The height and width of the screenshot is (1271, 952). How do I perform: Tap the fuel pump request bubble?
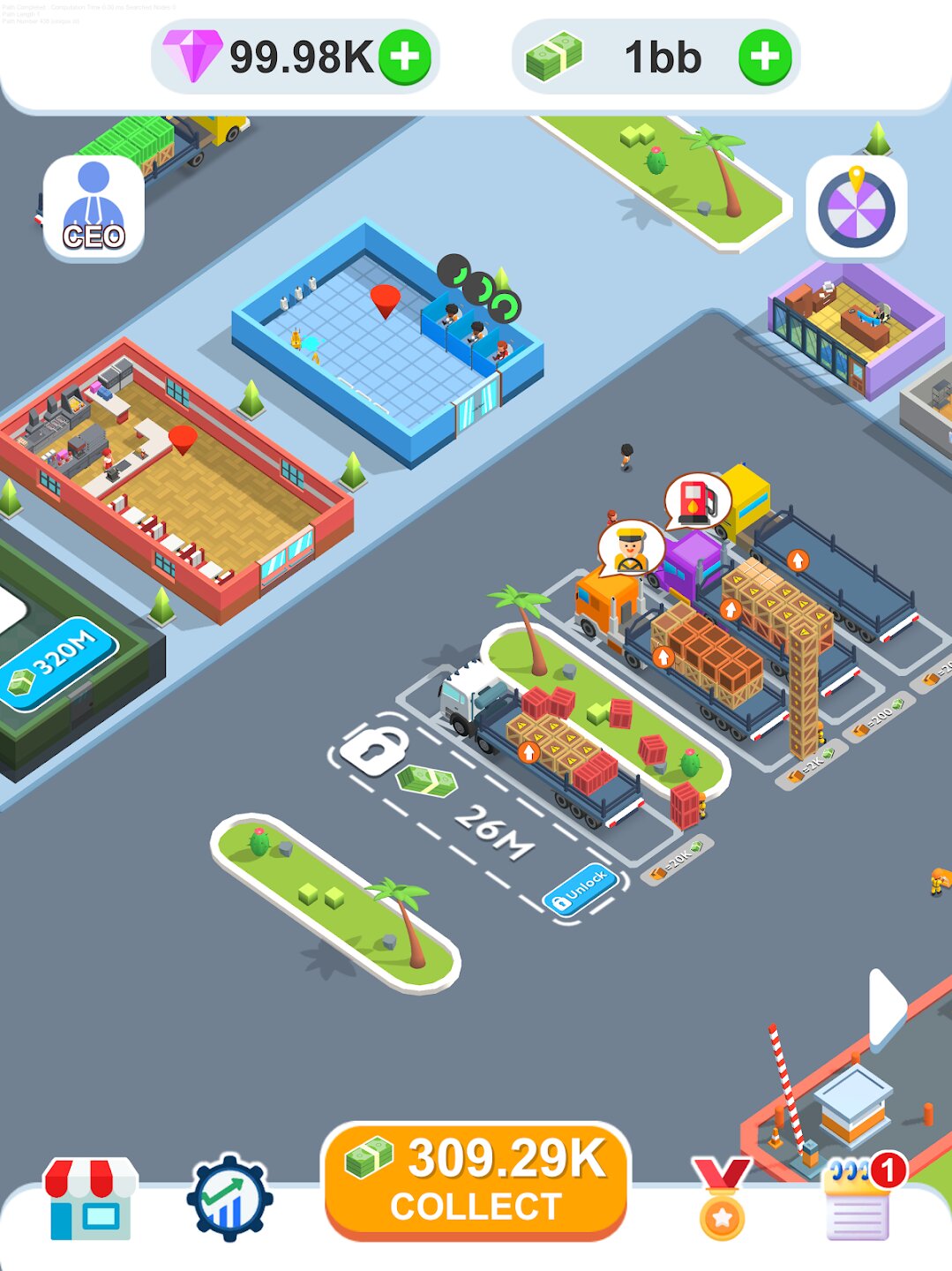[697, 500]
